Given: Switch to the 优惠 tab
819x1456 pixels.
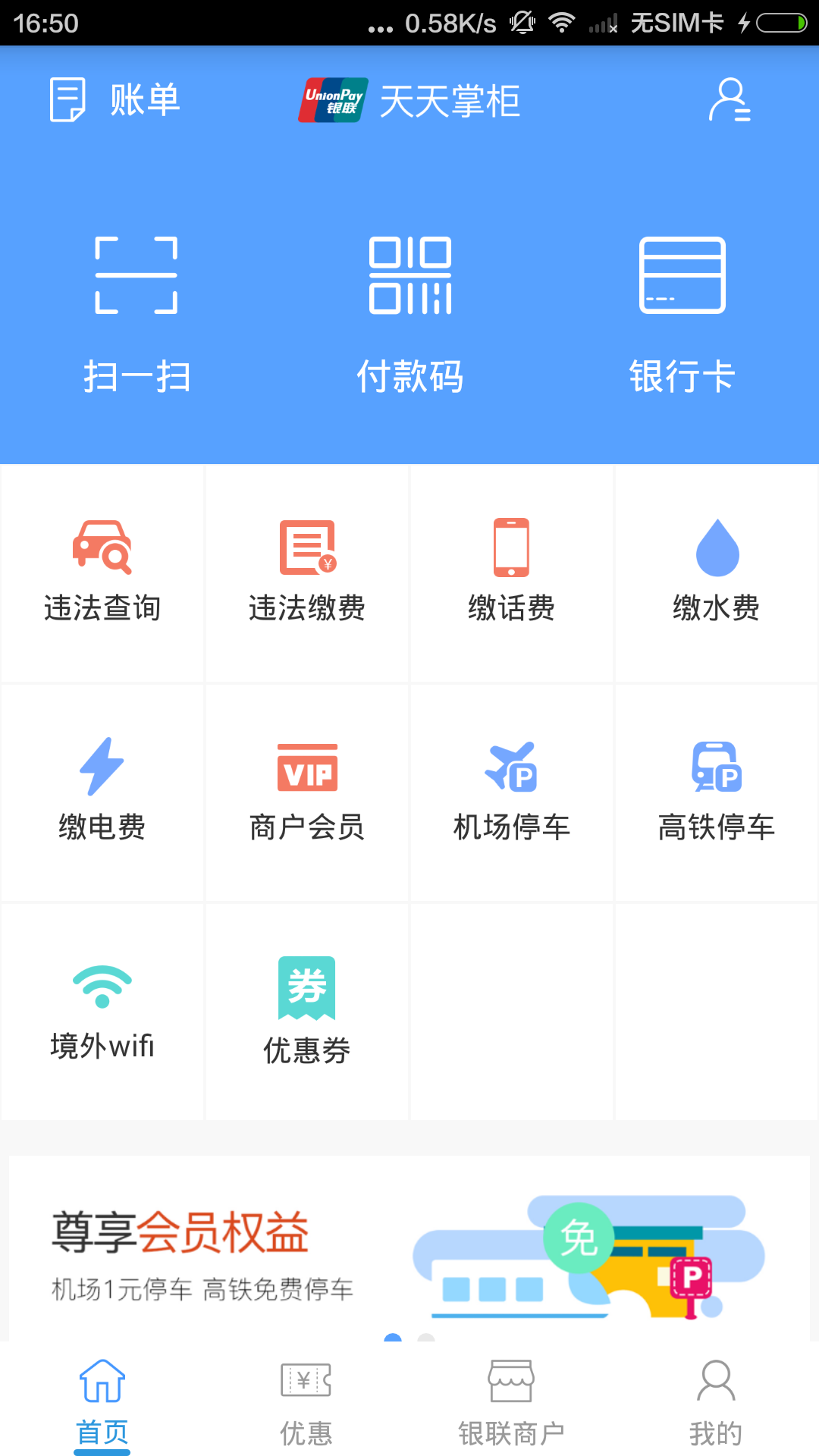Looking at the screenshot, I should pos(306,1401).
